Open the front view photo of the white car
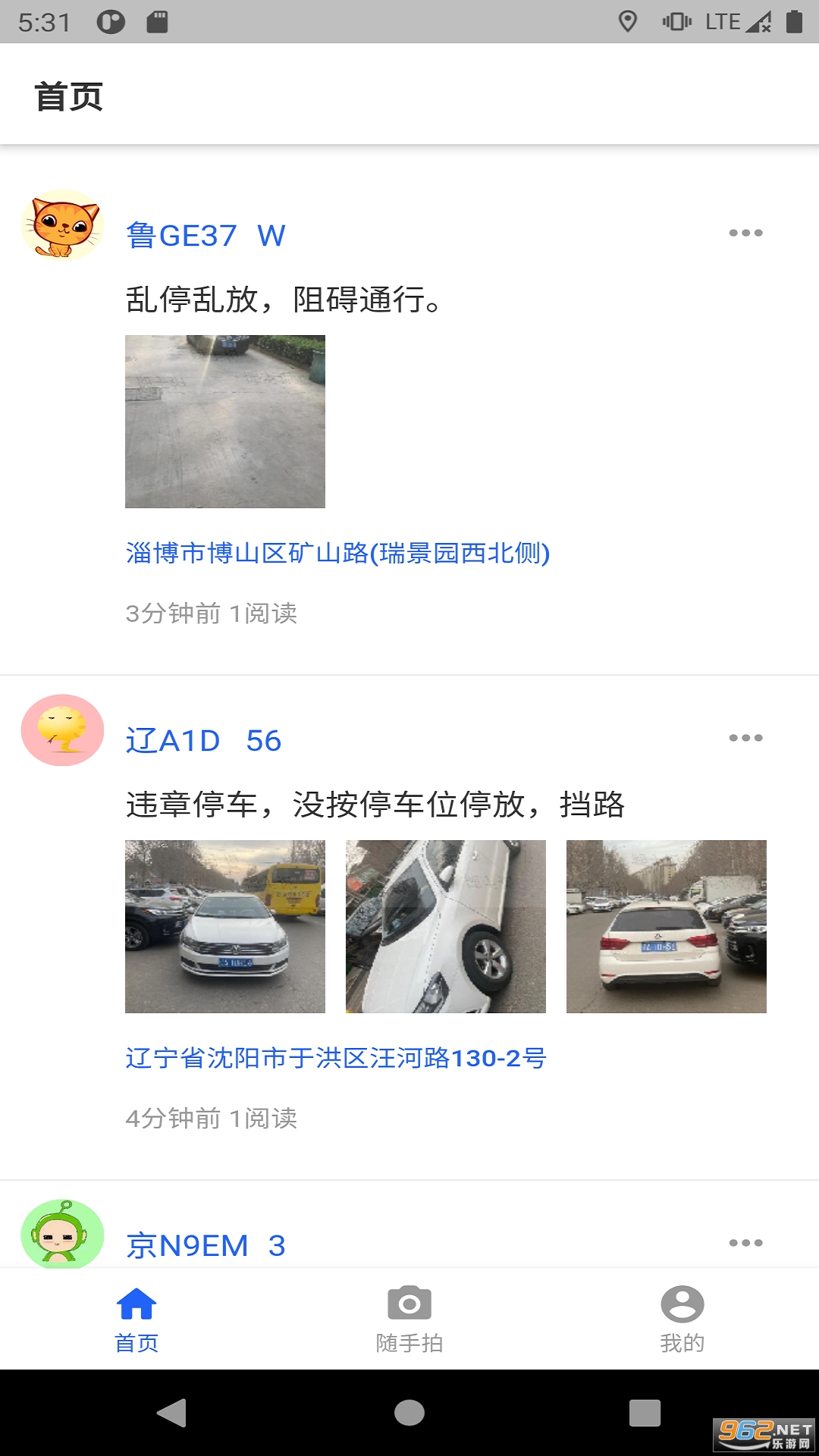The width and height of the screenshot is (819, 1456). [x=225, y=927]
